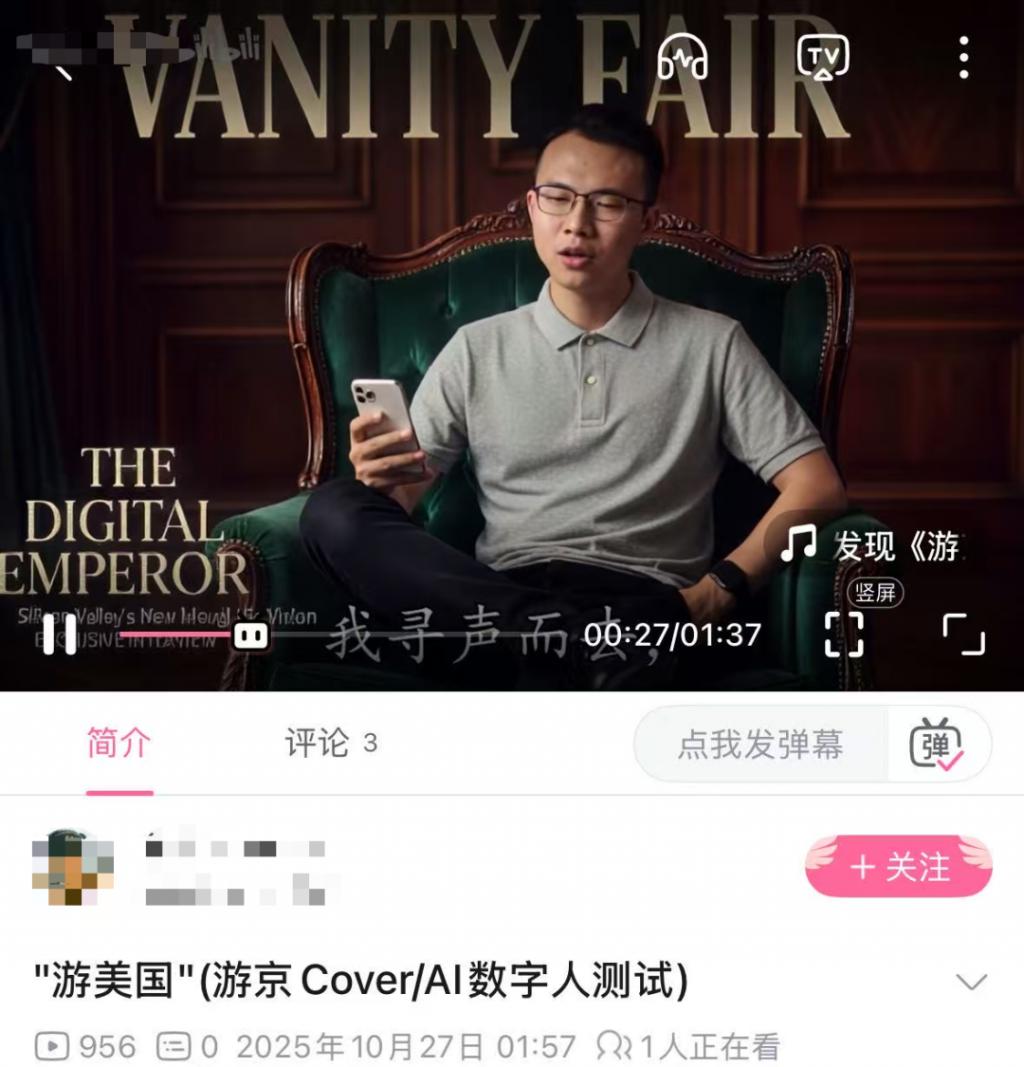This screenshot has width=1024, height=1067.
Task: Open the three-dot overflow menu
Action: tap(963, 58)
